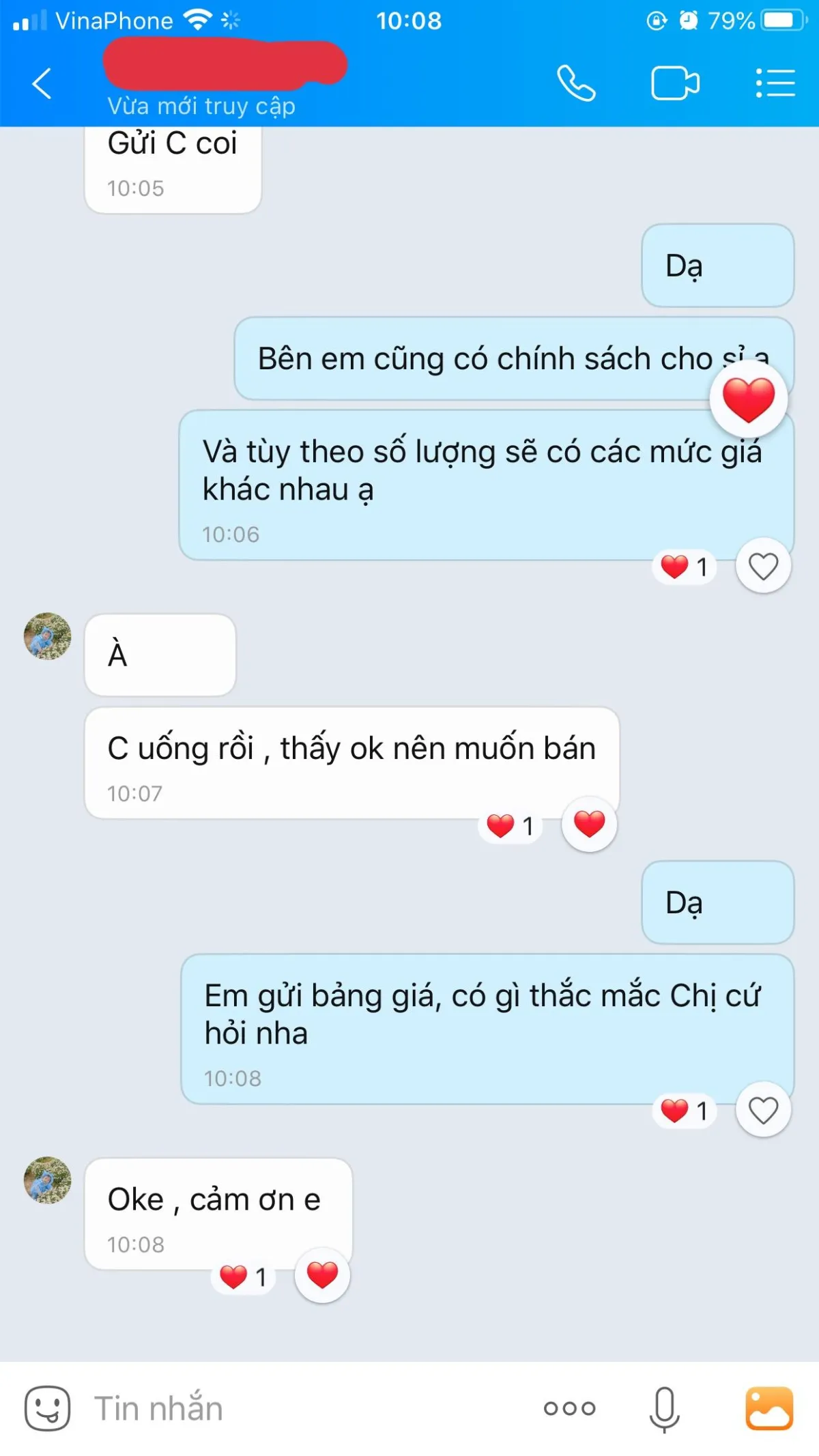Screen dimensions: 819x1456
Task: Focus the Tin nhắn message field
Action: click(x=300, y=1408)
